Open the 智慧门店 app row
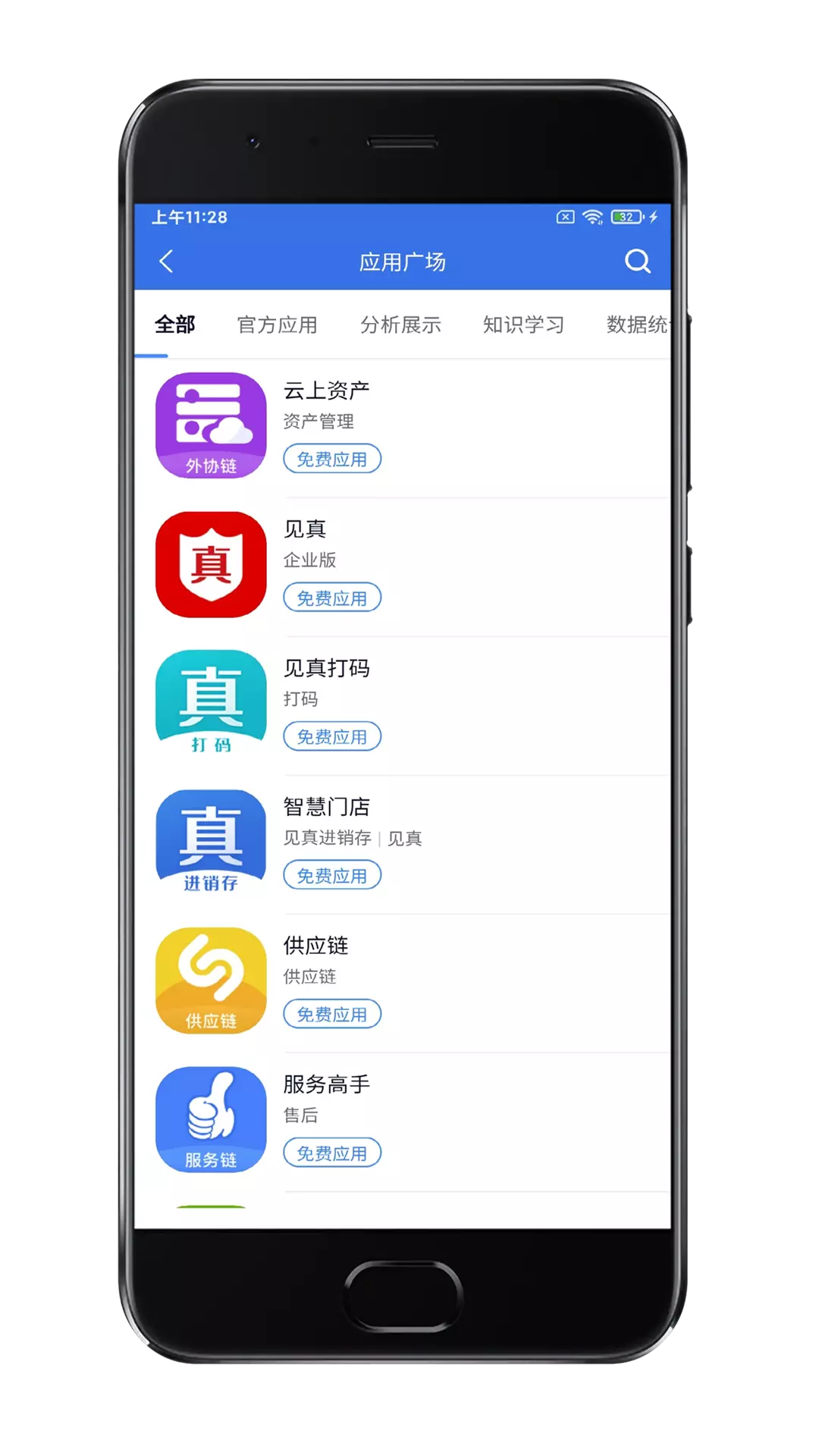 click(403, 844)
